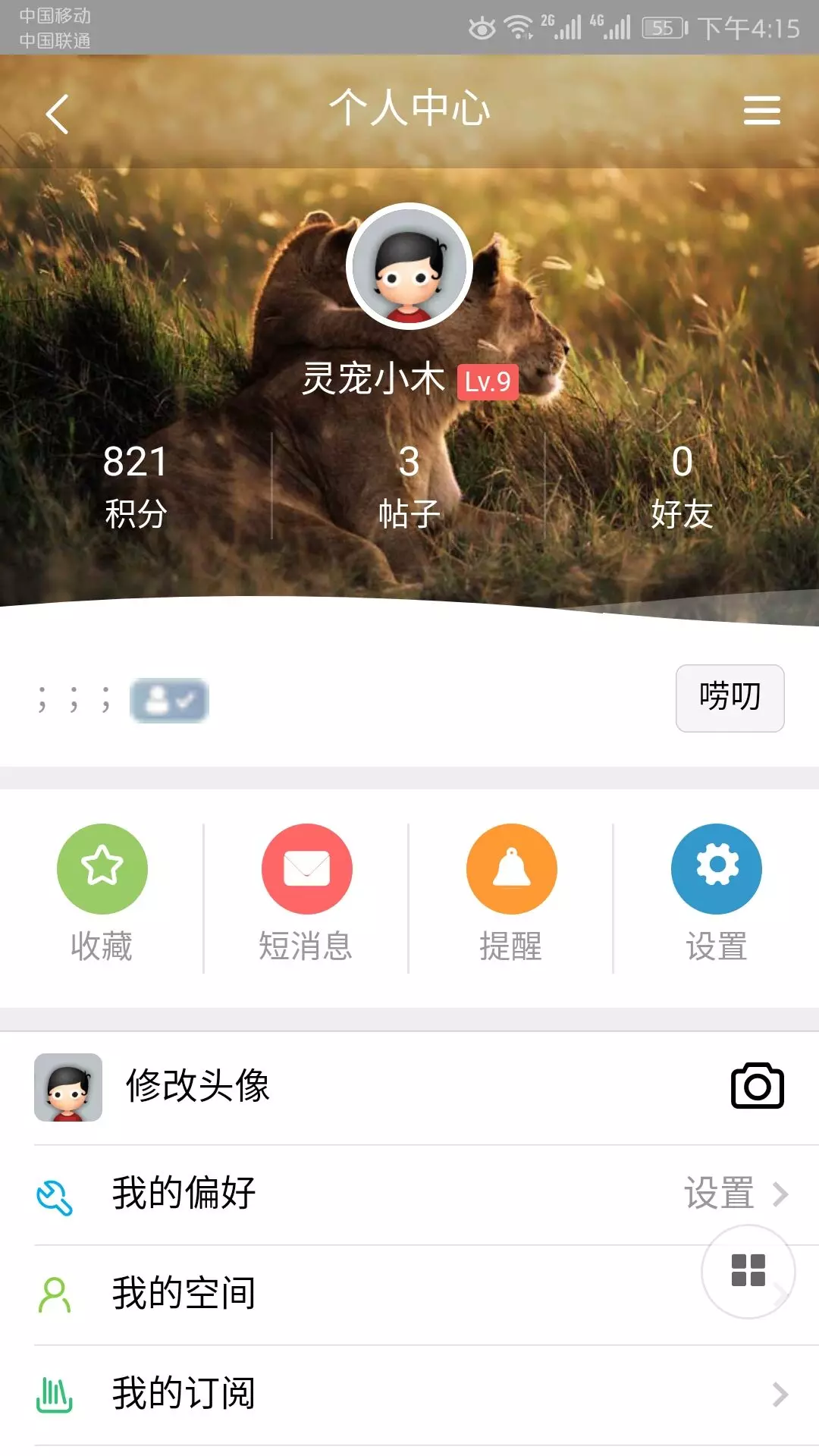Tap the verified user badge
Screen dimensions: 819x1456
[x=169, y=700]
